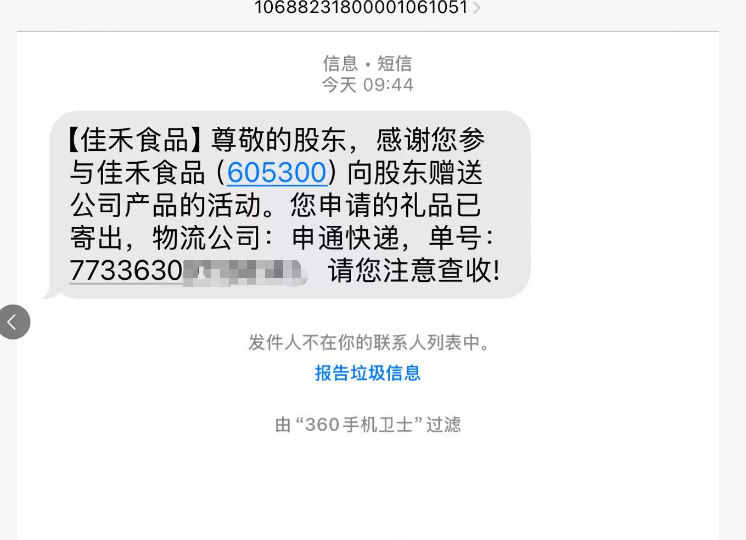Viewport: 746px width, 540px height.
Task: Open sender details for 10688231800001061051
Action: [x=367, y=8]
